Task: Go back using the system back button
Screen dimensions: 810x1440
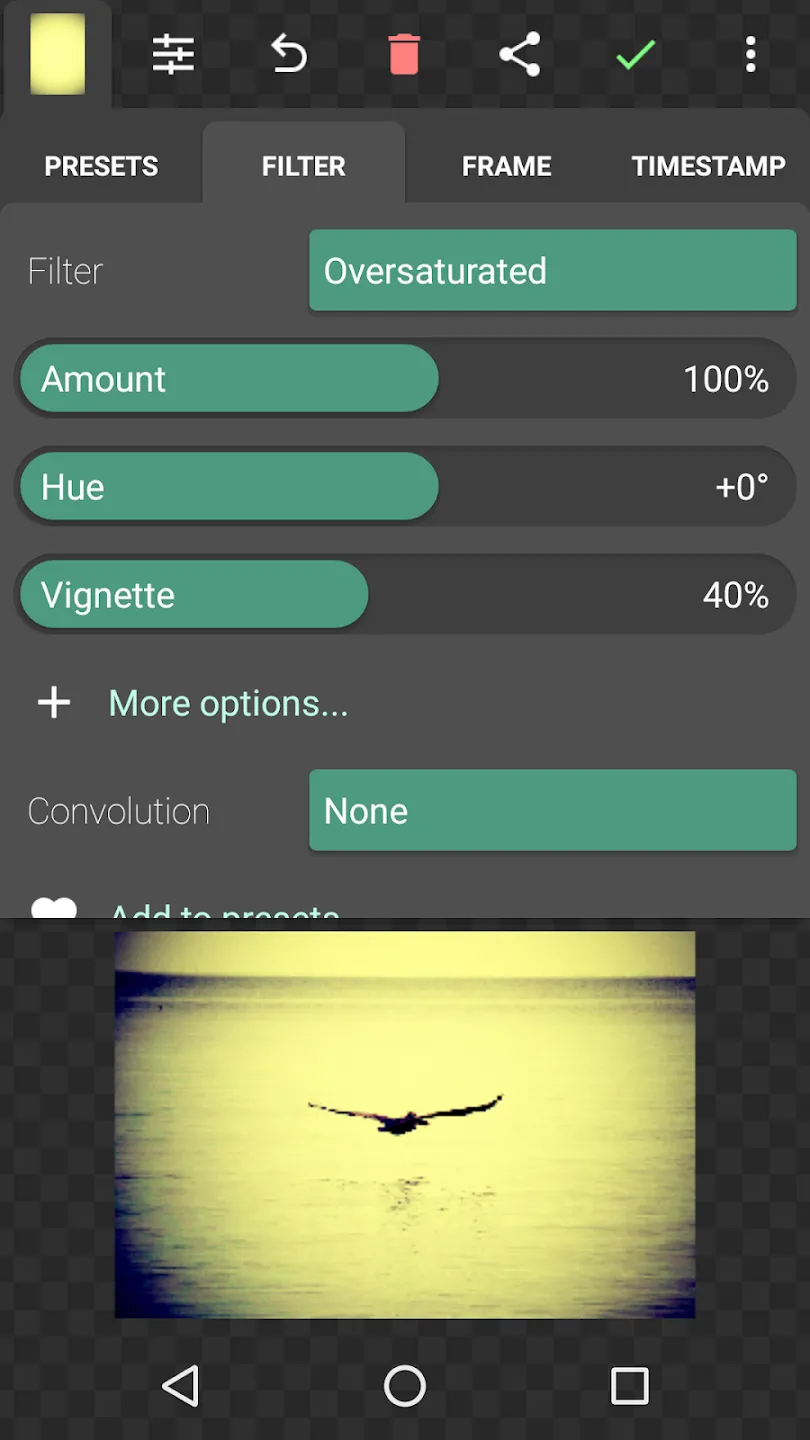Action: pyautogui.click(x=181, y=1386)
